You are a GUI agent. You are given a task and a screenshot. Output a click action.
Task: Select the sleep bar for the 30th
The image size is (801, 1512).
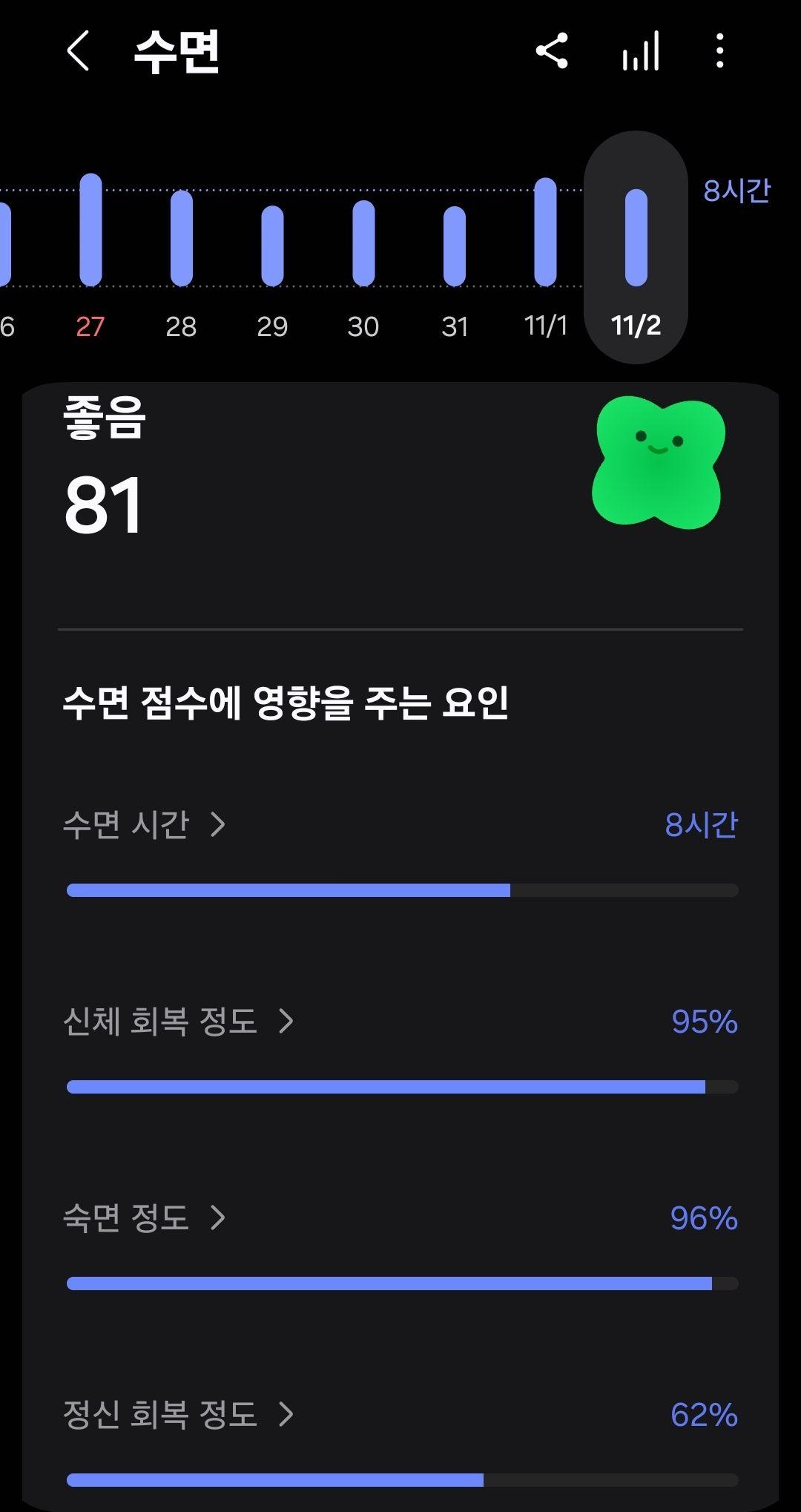(363, 243)
